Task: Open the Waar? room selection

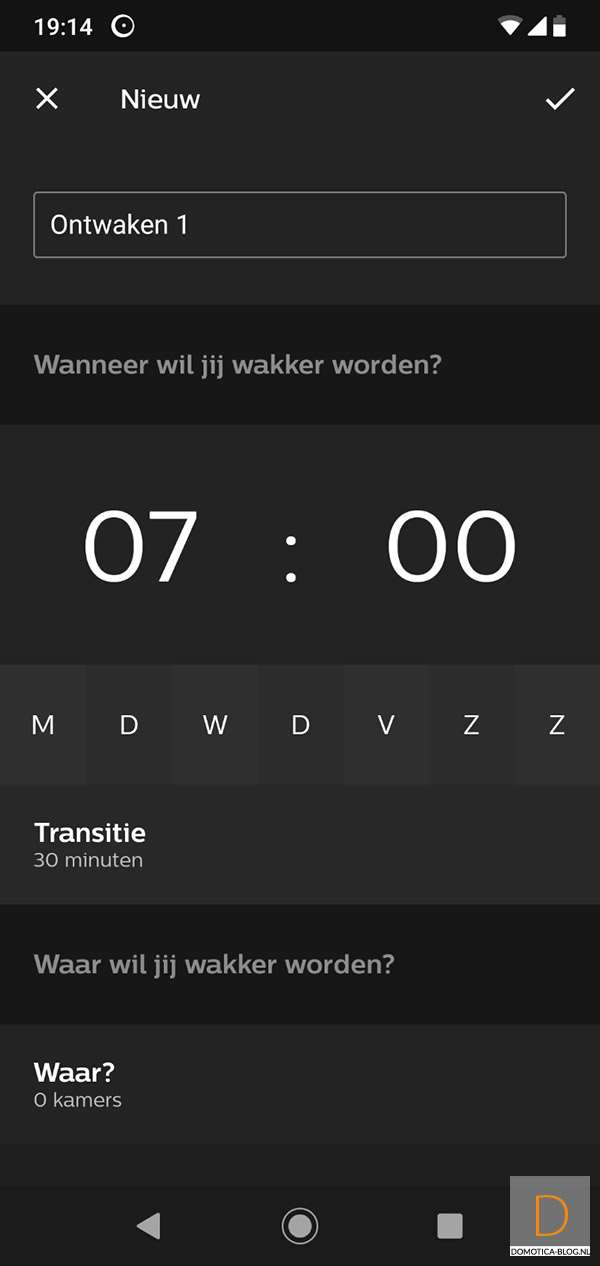Action: click(300, 1085)
